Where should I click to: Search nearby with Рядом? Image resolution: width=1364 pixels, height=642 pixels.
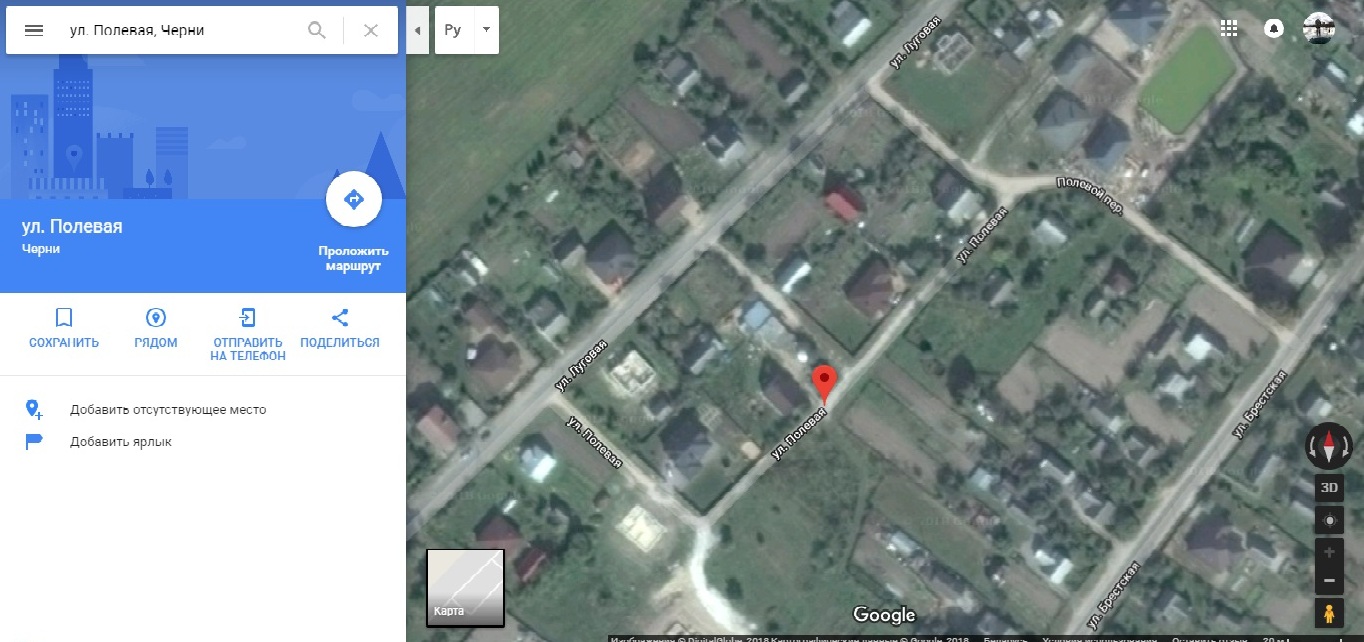pos(155,328)
